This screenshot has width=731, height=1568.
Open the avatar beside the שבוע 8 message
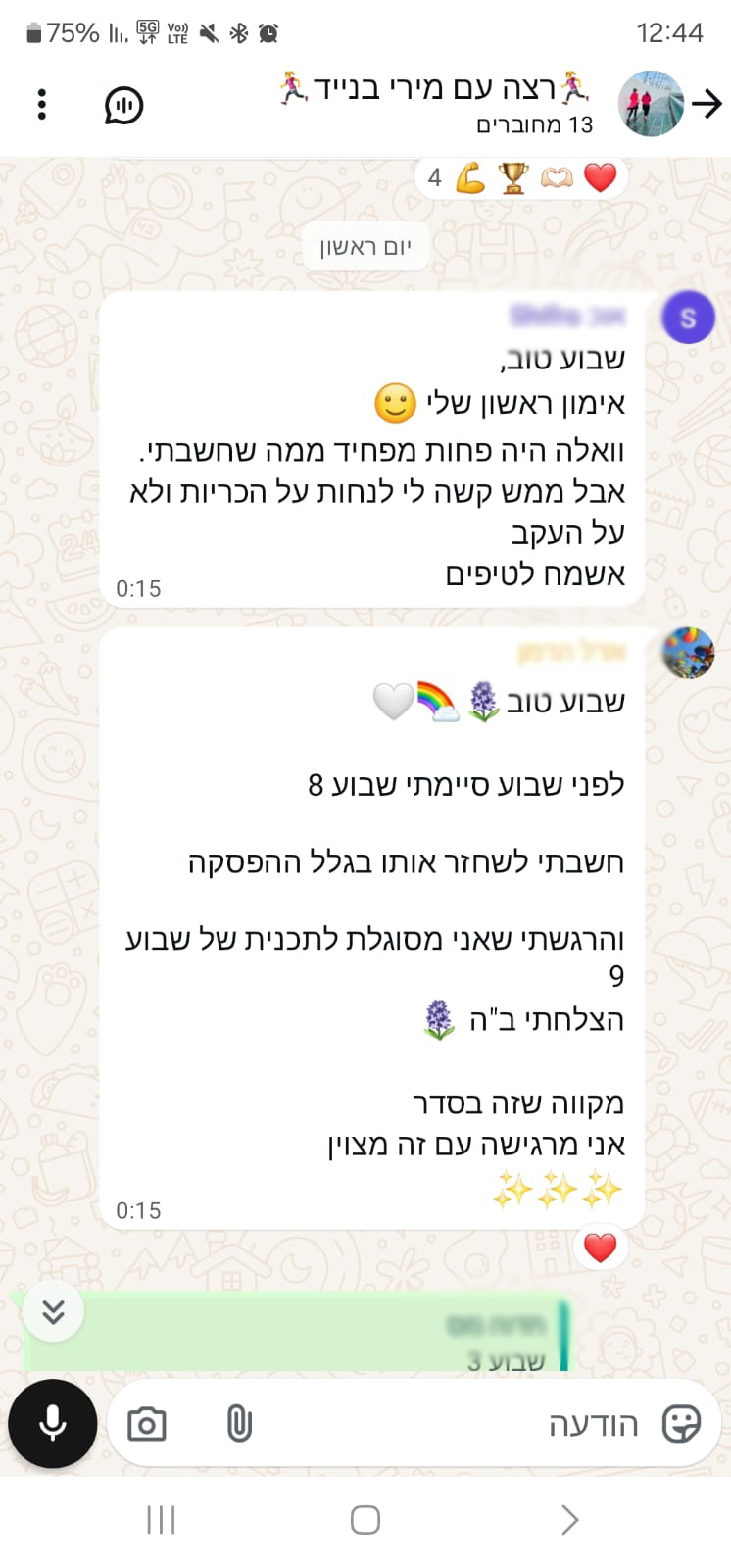point(688,654)
